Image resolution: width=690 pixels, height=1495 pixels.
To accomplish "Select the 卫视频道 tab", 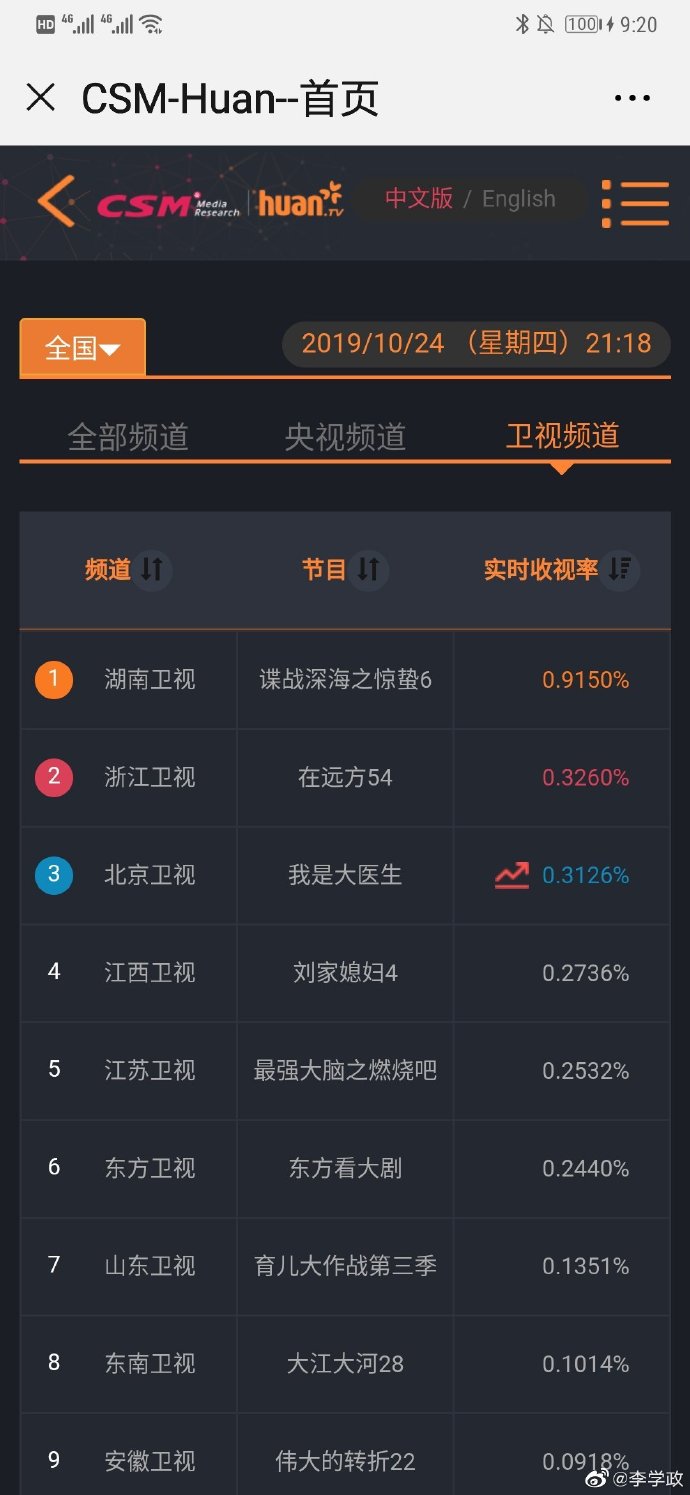I will coord(562,436).
